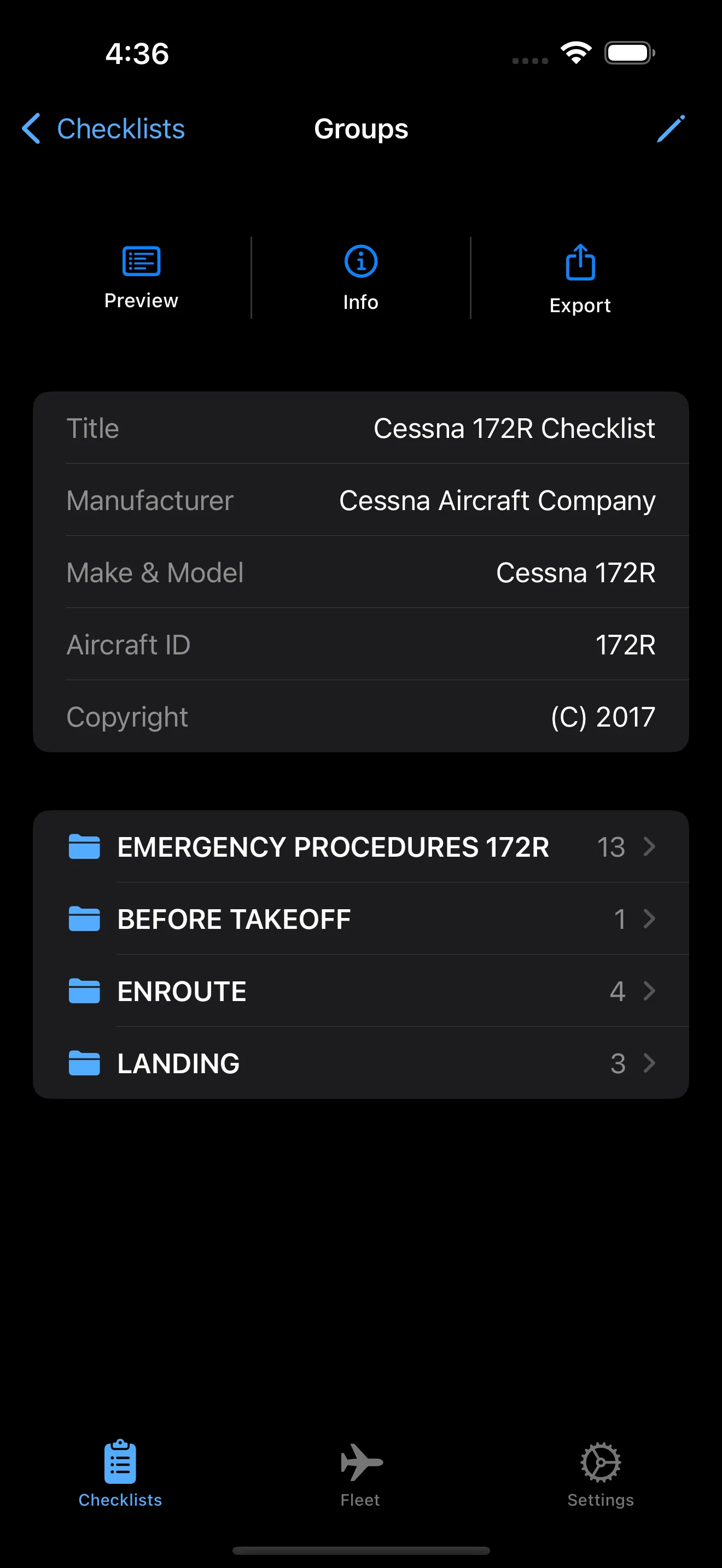View checklist Info details

(x=360, y=277)
